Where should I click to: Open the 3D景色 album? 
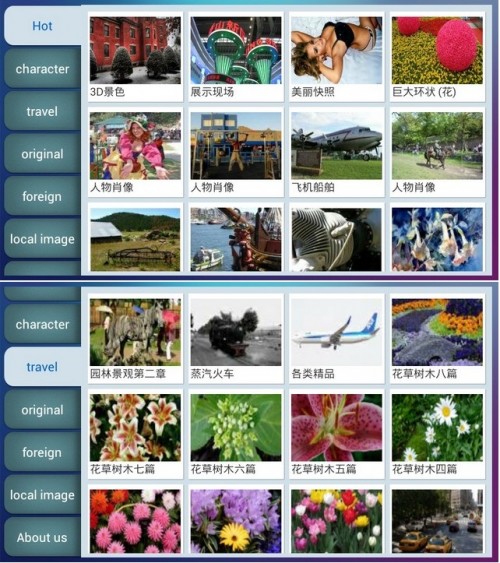135,57
